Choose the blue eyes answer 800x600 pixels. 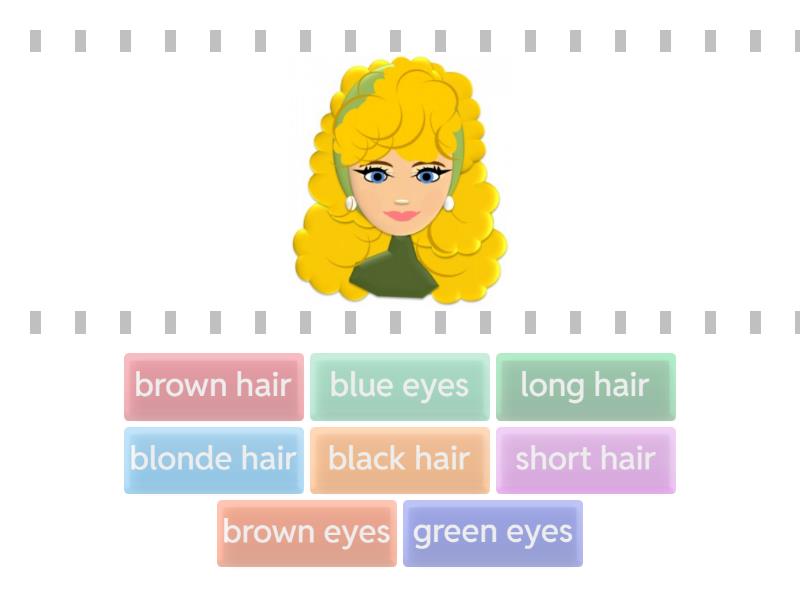[399, 386]
